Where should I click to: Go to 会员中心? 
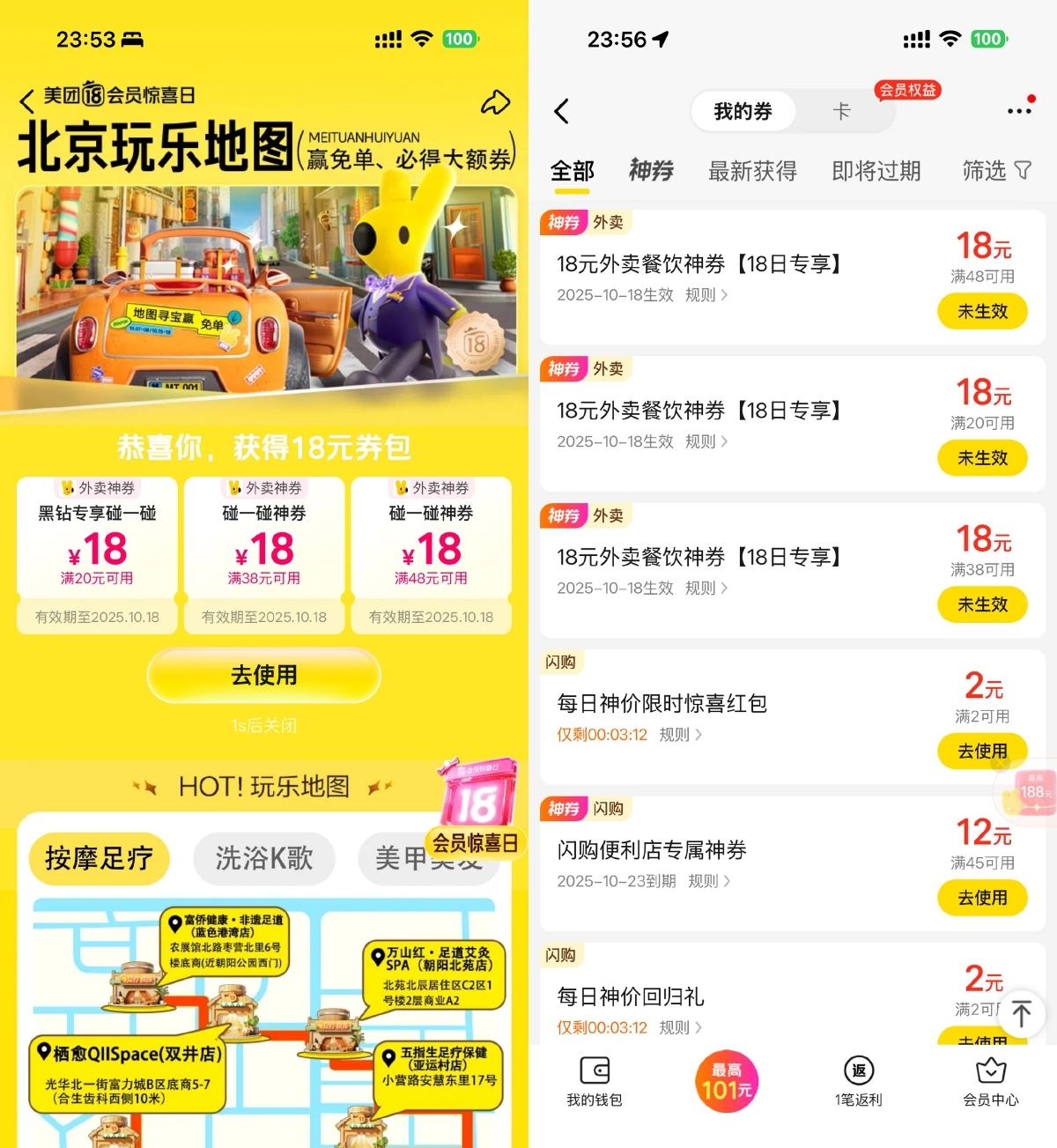click(x=991, y=1081)
